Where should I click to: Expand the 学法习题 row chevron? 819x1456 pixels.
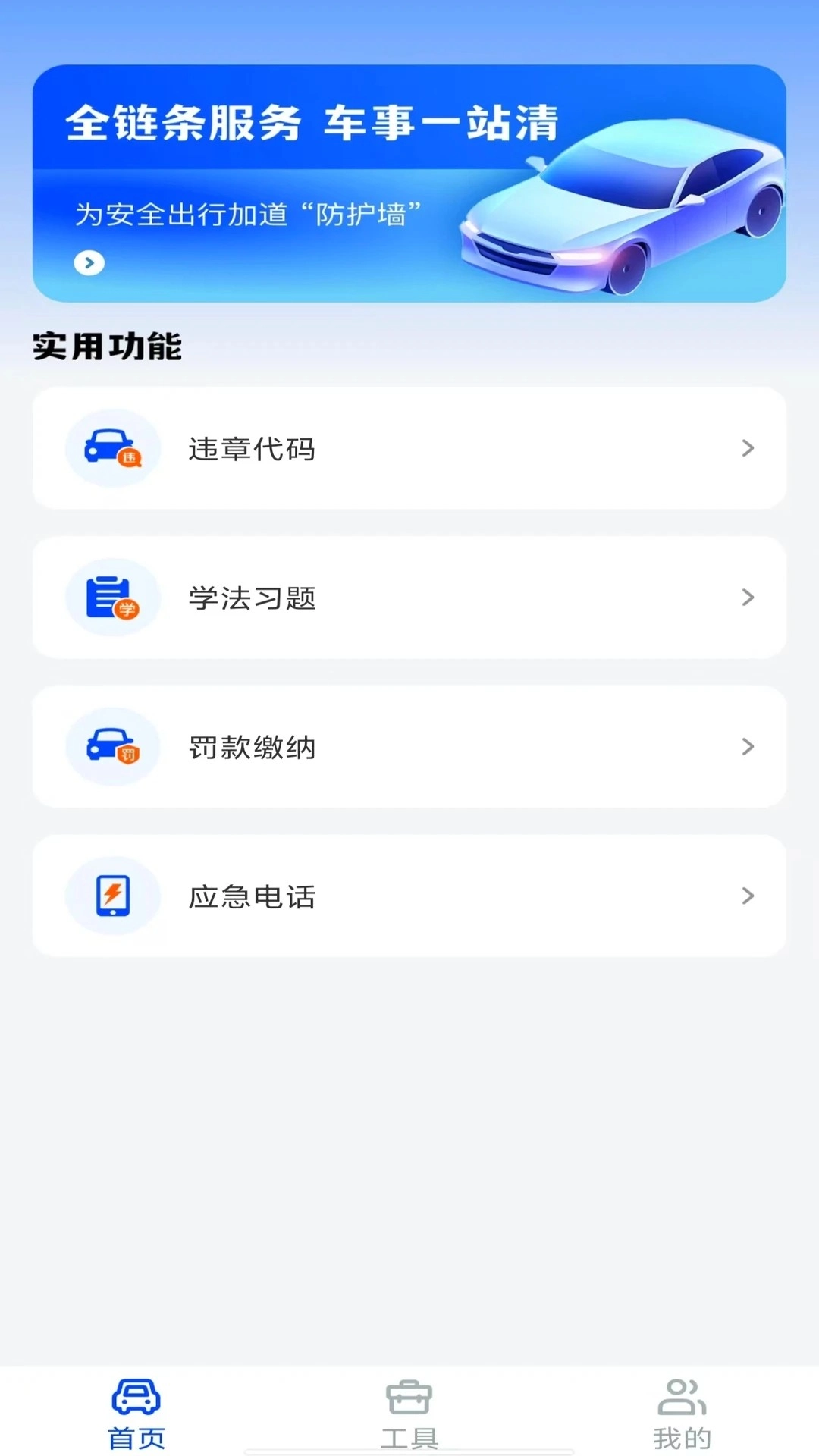tap(748, 598)
